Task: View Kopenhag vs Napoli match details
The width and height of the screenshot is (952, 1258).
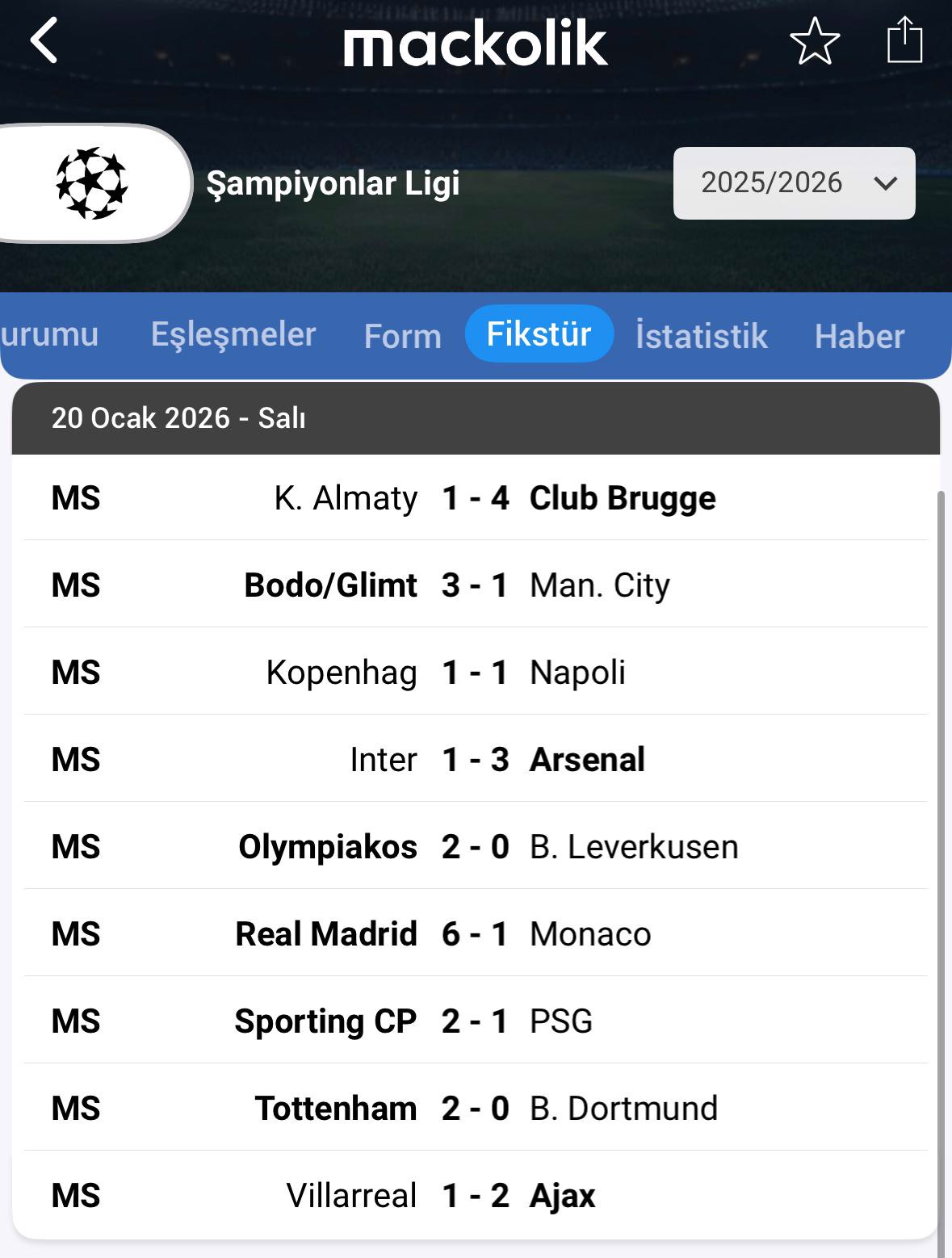Action: click(476, 672)
